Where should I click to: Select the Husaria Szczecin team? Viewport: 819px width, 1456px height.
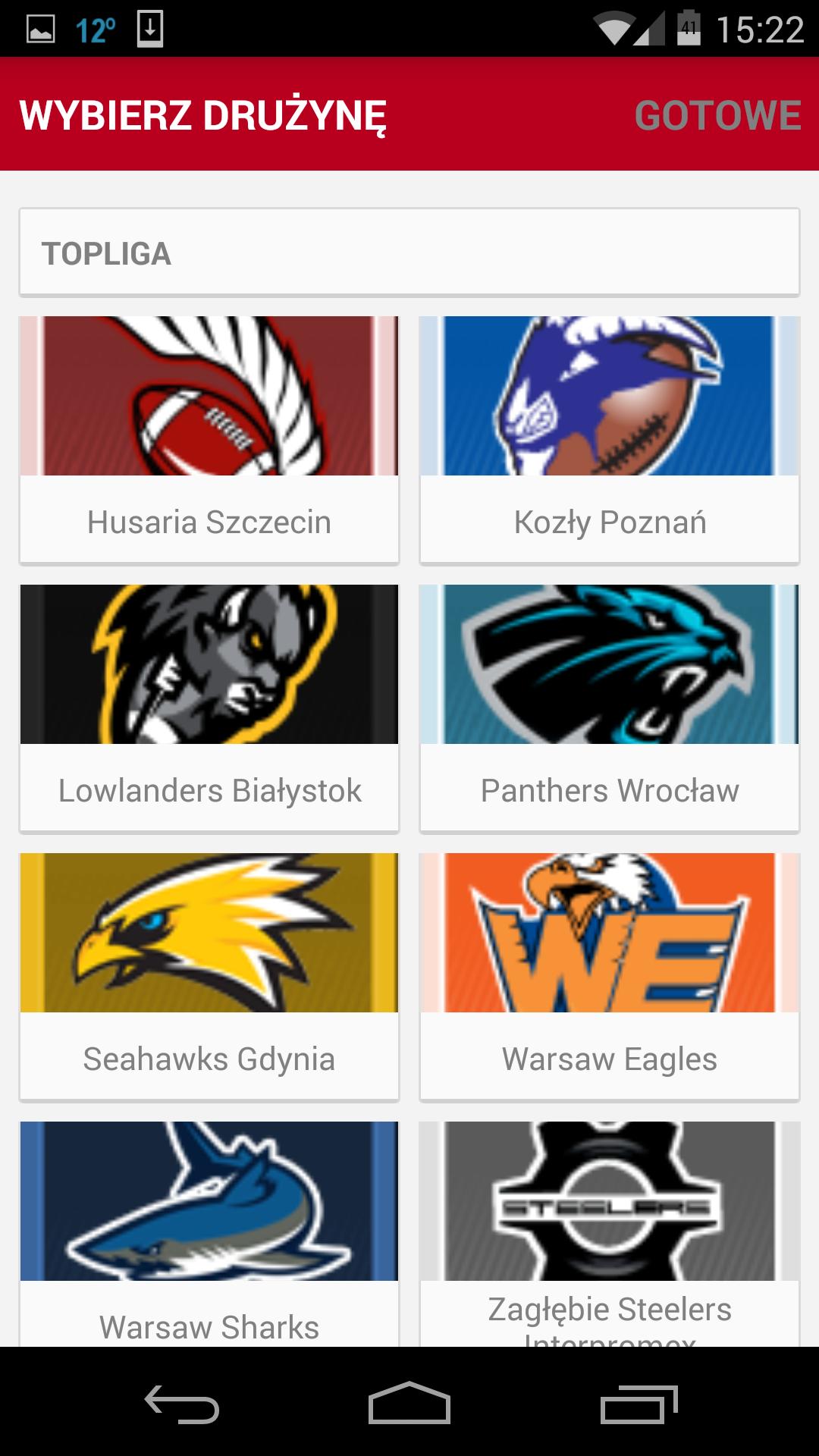tap(209, 440)
